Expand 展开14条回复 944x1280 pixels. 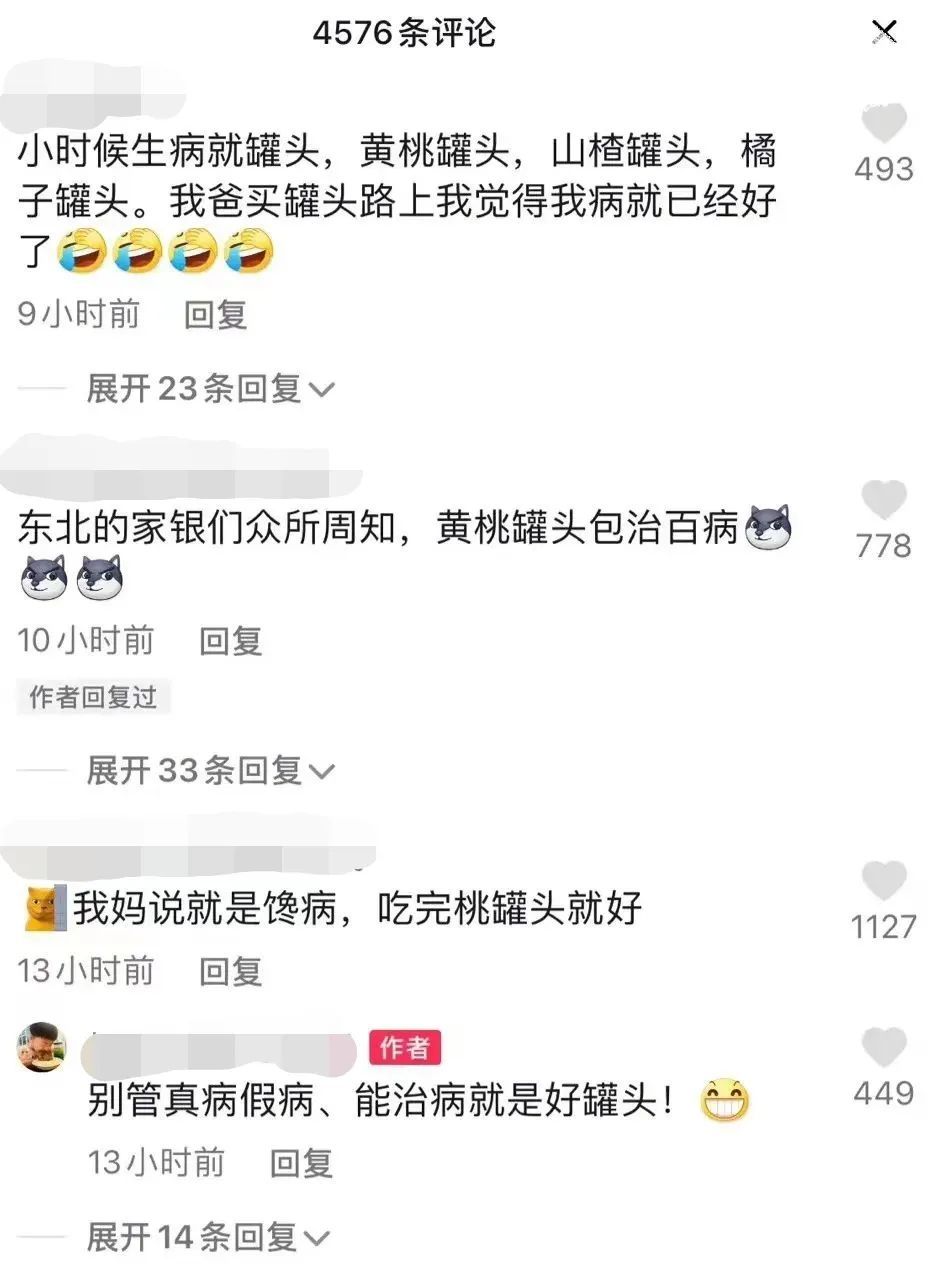tap(208, 1238)
